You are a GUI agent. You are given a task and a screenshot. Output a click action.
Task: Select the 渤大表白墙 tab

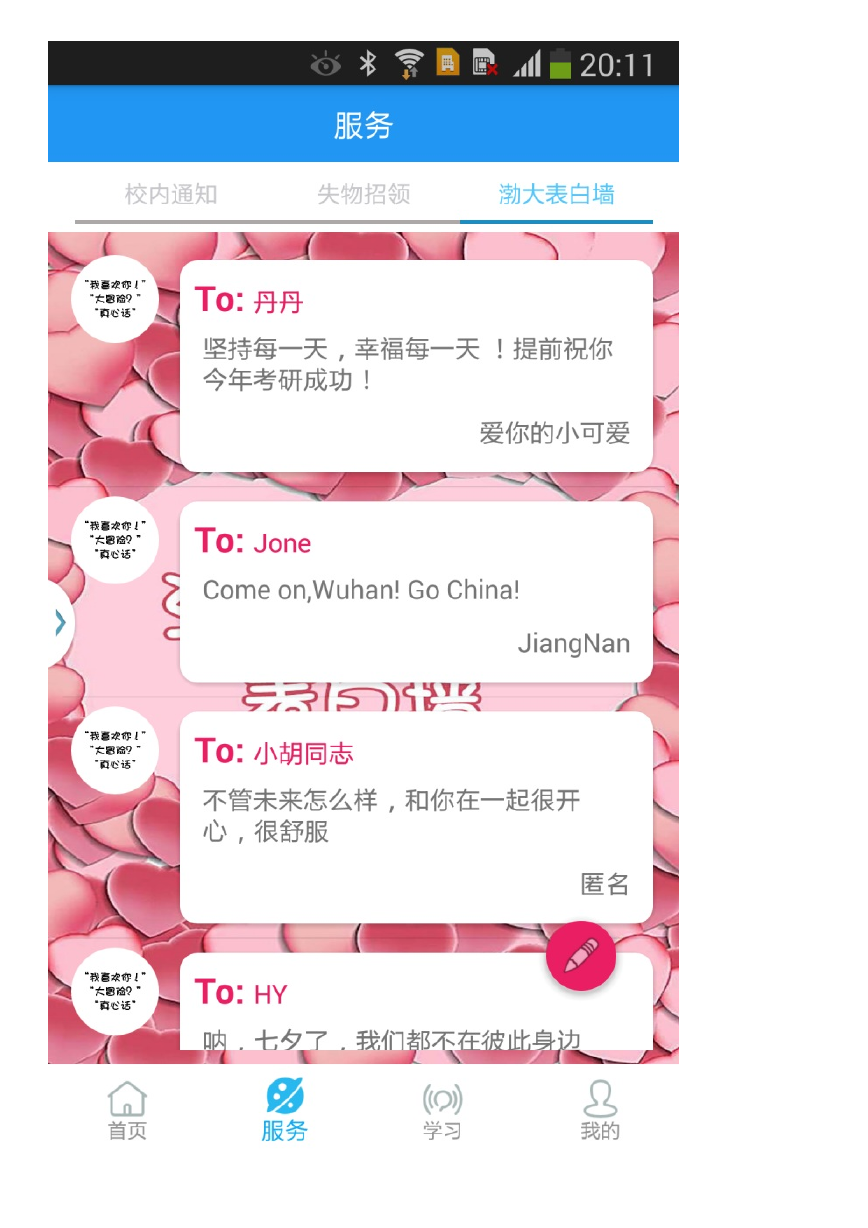(556, 194)
